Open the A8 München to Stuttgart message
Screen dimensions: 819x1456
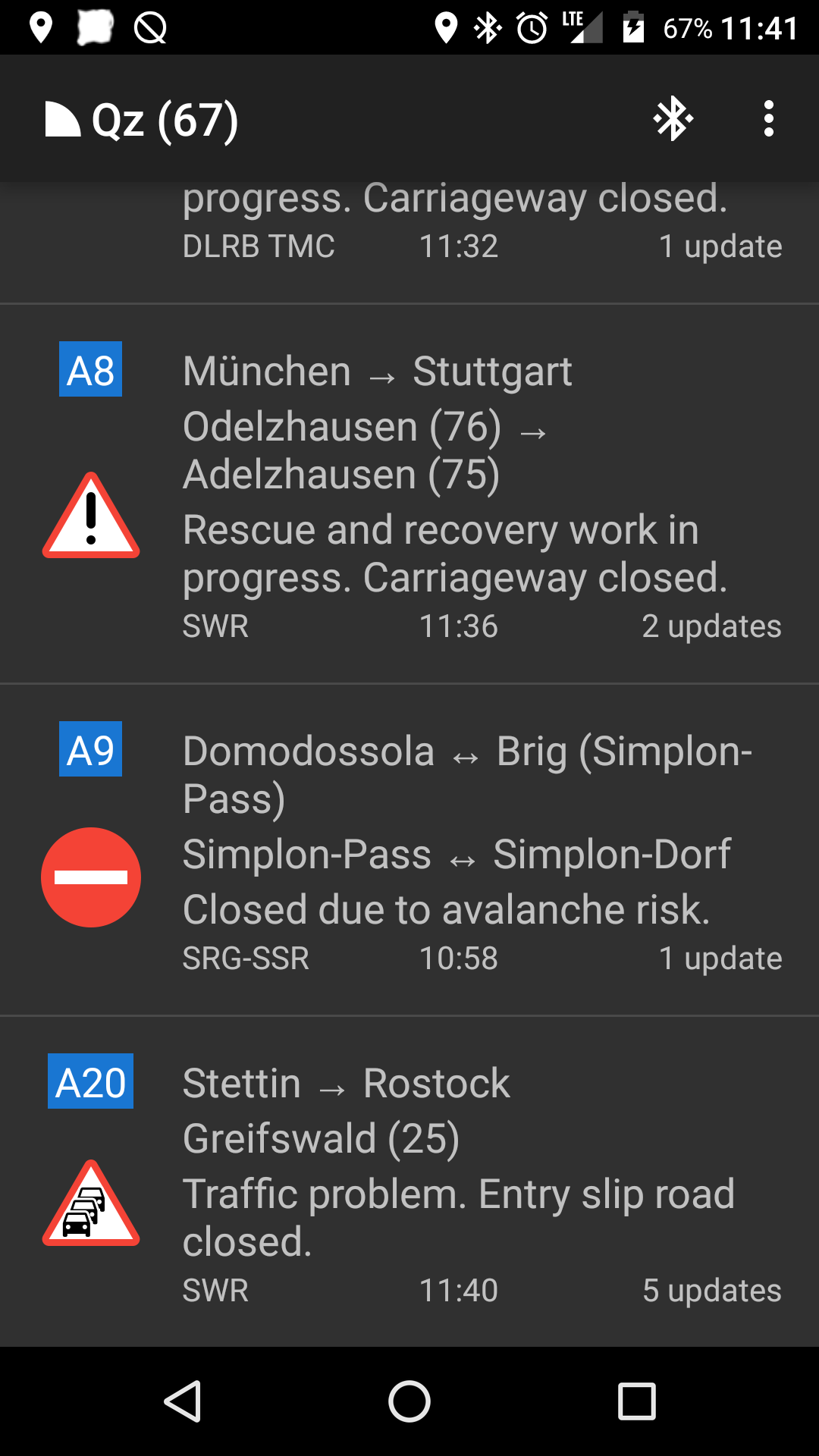coord(409,494)
